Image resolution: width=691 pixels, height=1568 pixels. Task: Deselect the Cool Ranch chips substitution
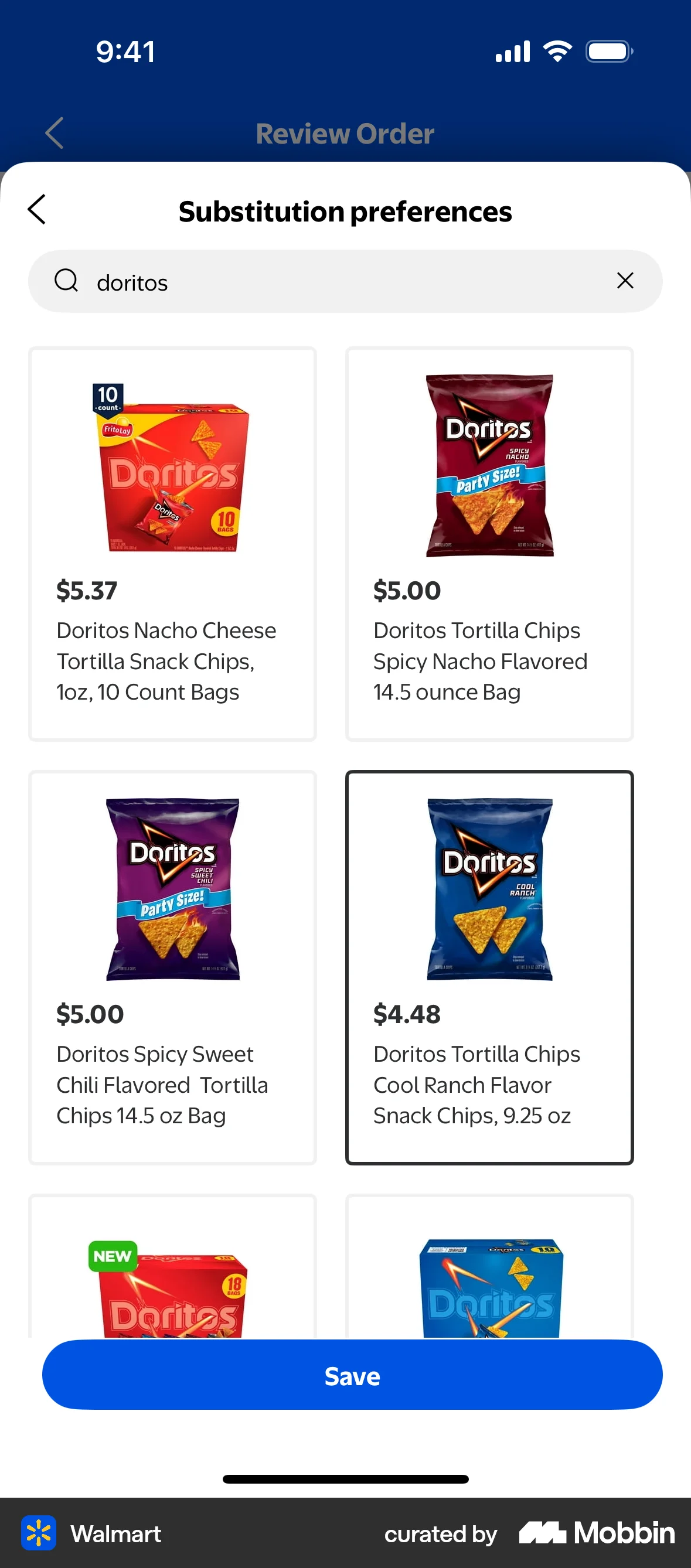[x=489, y=968]
